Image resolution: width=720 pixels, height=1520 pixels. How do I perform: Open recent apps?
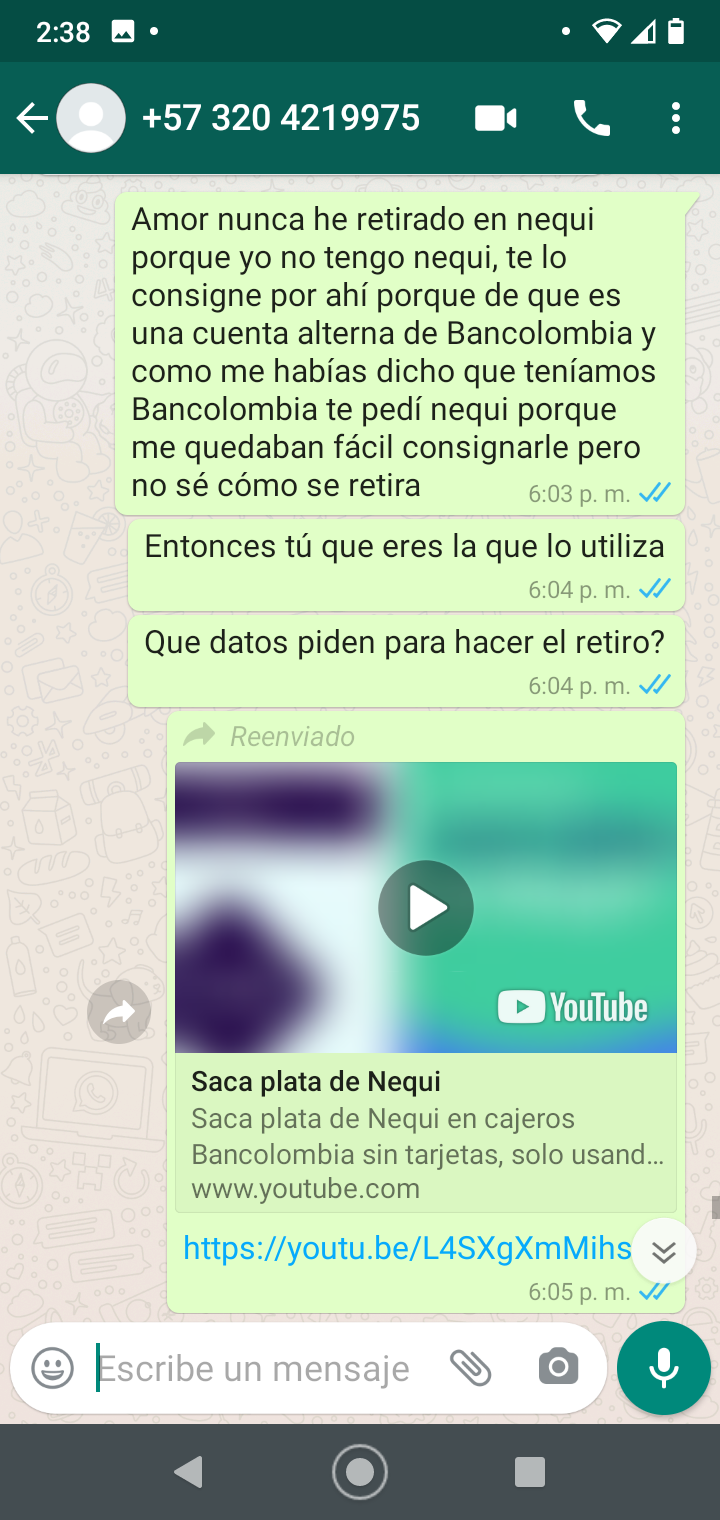[x=529, y=1472]
